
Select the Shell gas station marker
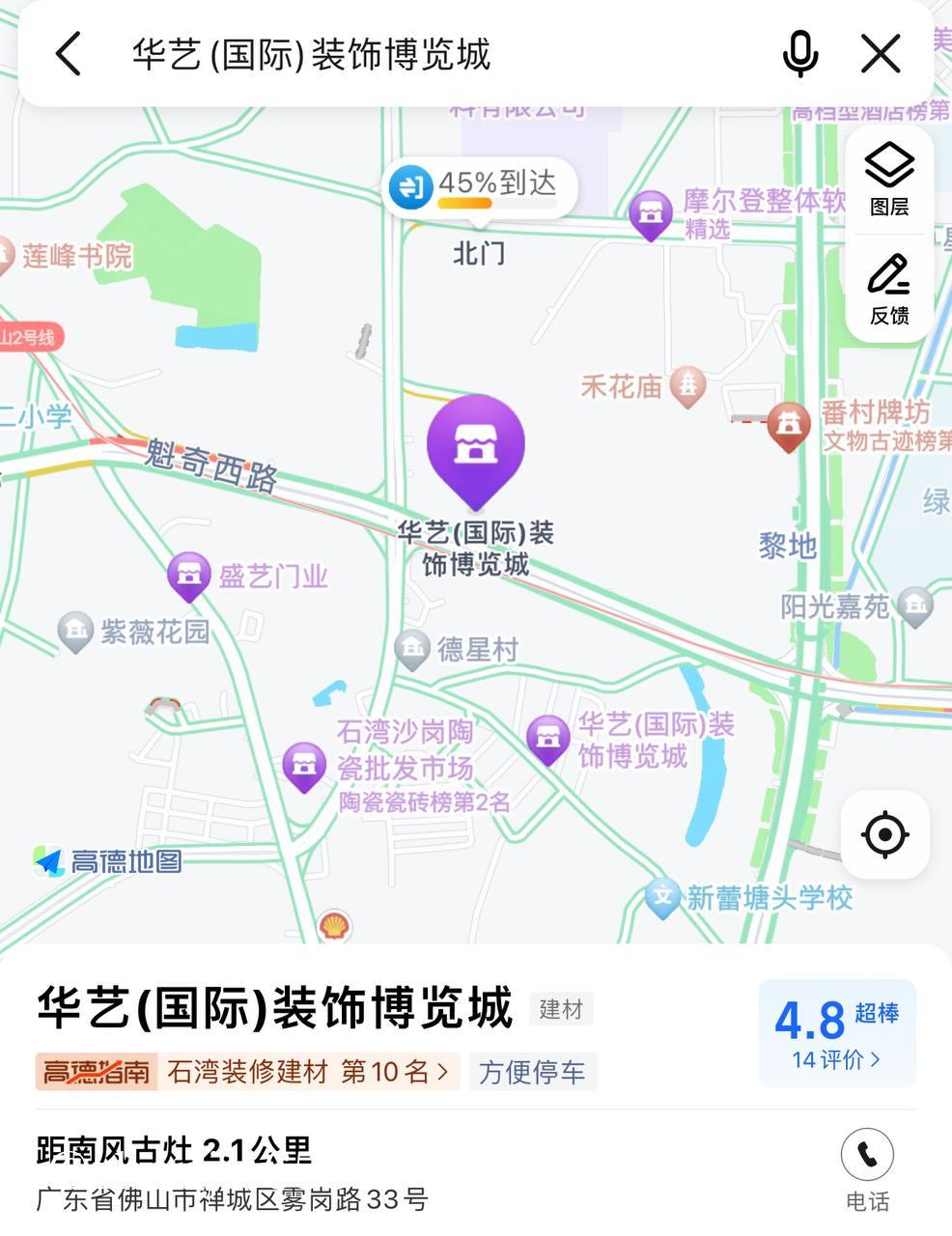(x=333, y=927)
